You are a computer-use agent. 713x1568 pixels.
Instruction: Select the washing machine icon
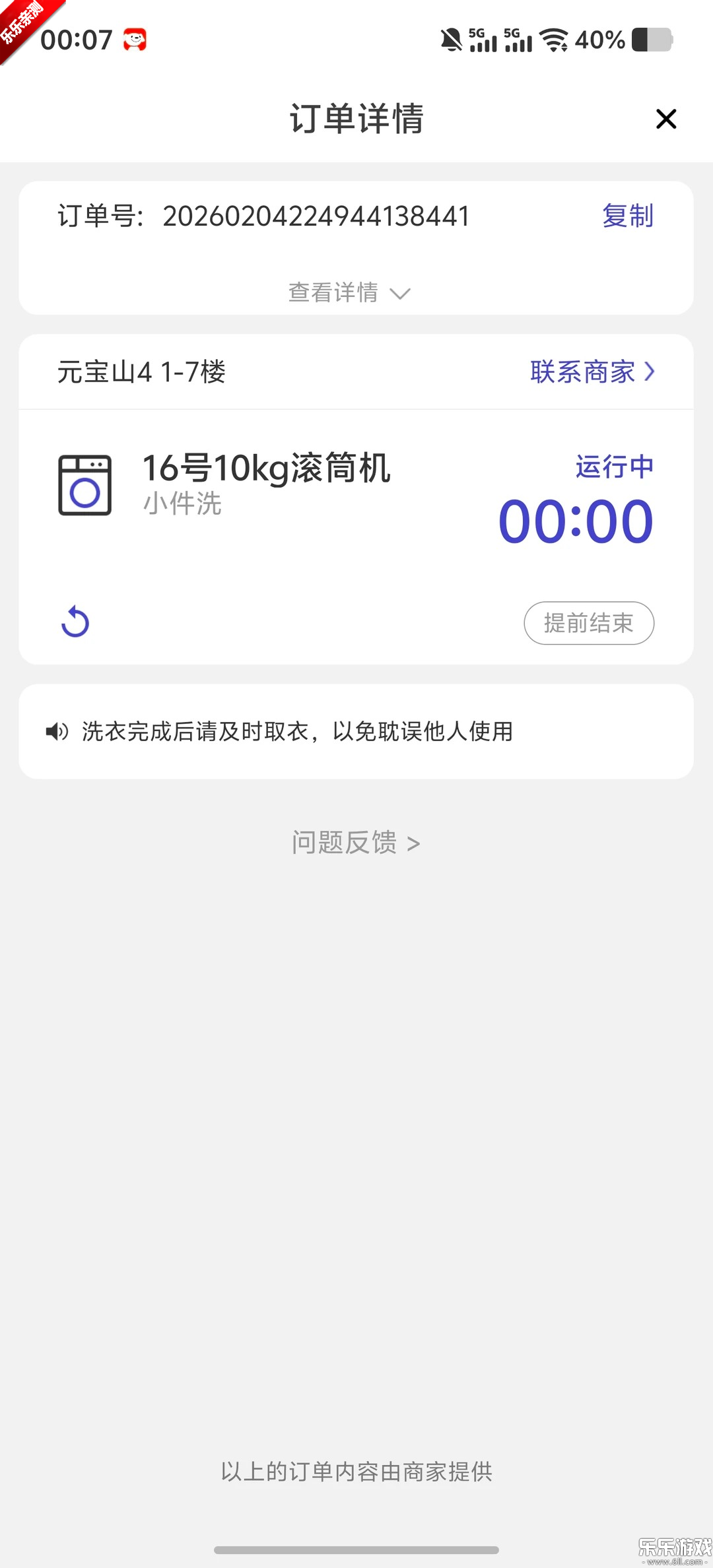(x=83, y=486)
